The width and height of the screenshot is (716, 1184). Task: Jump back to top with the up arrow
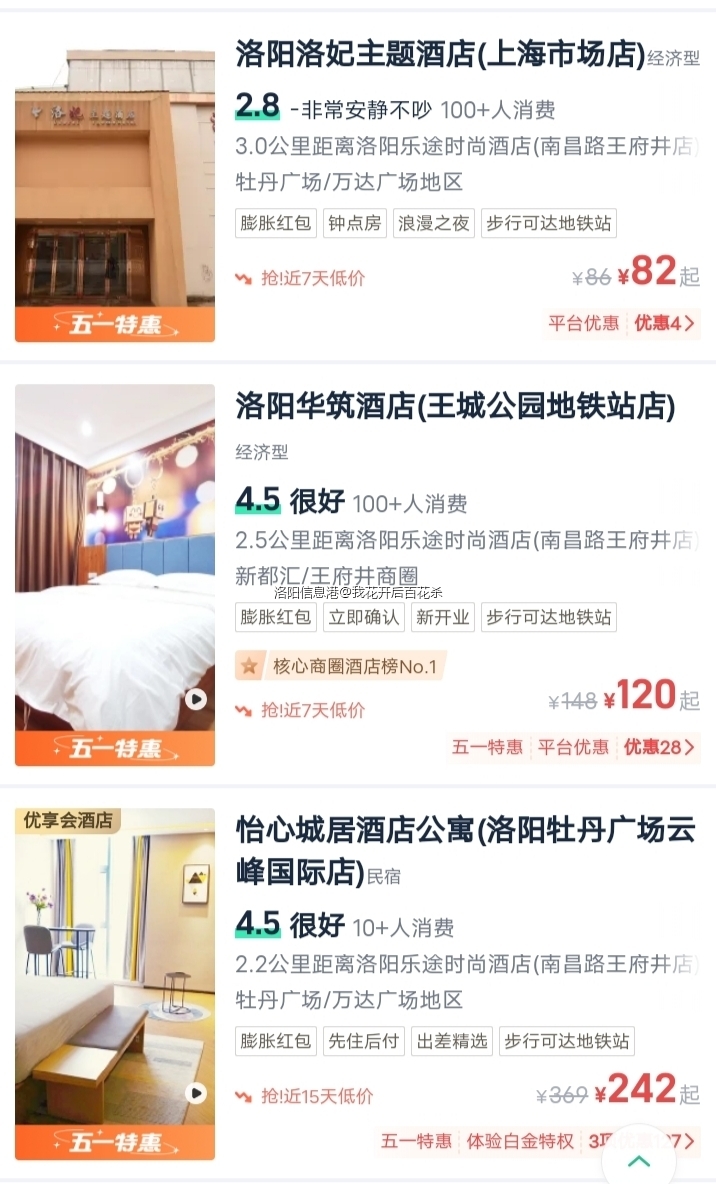click(639, 1161)
